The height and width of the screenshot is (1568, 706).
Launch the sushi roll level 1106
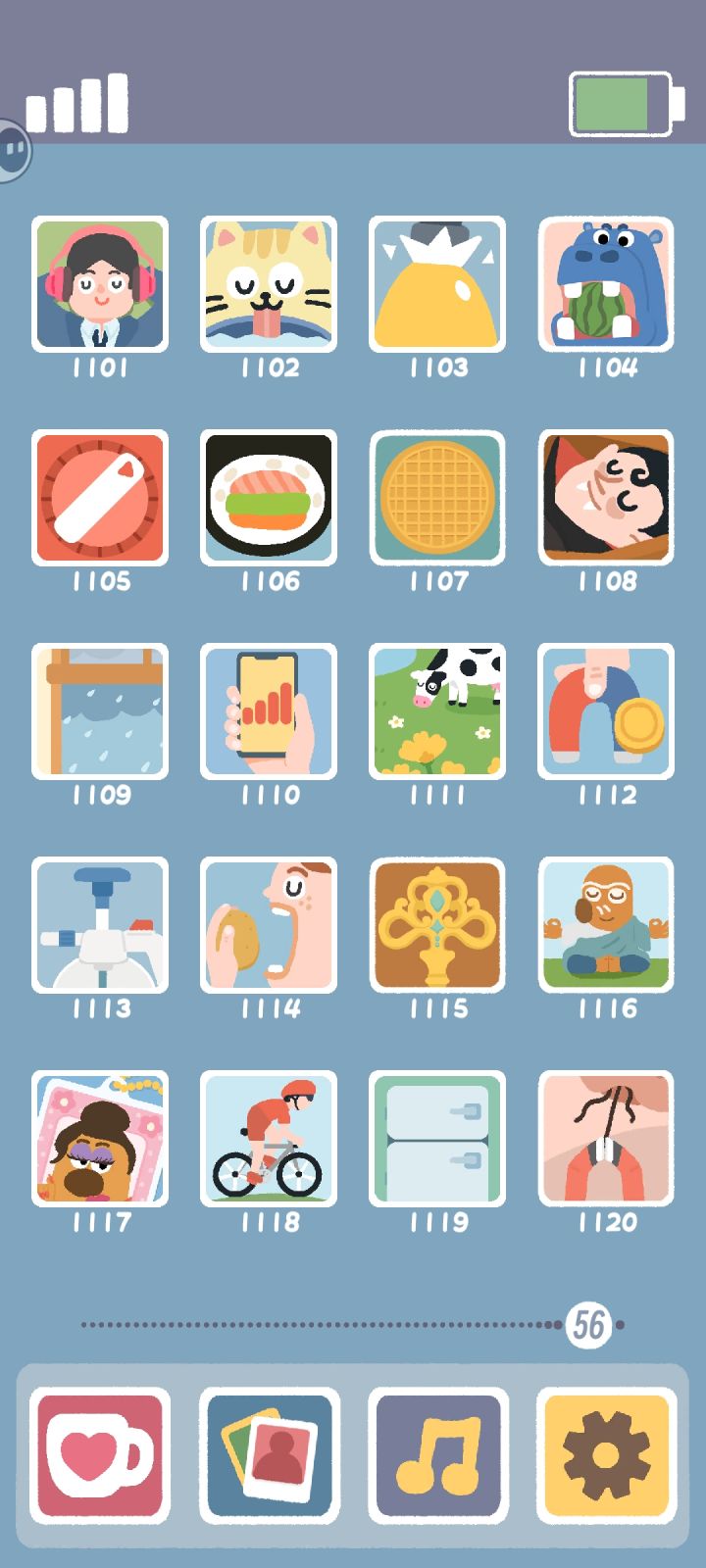point(269,499)
